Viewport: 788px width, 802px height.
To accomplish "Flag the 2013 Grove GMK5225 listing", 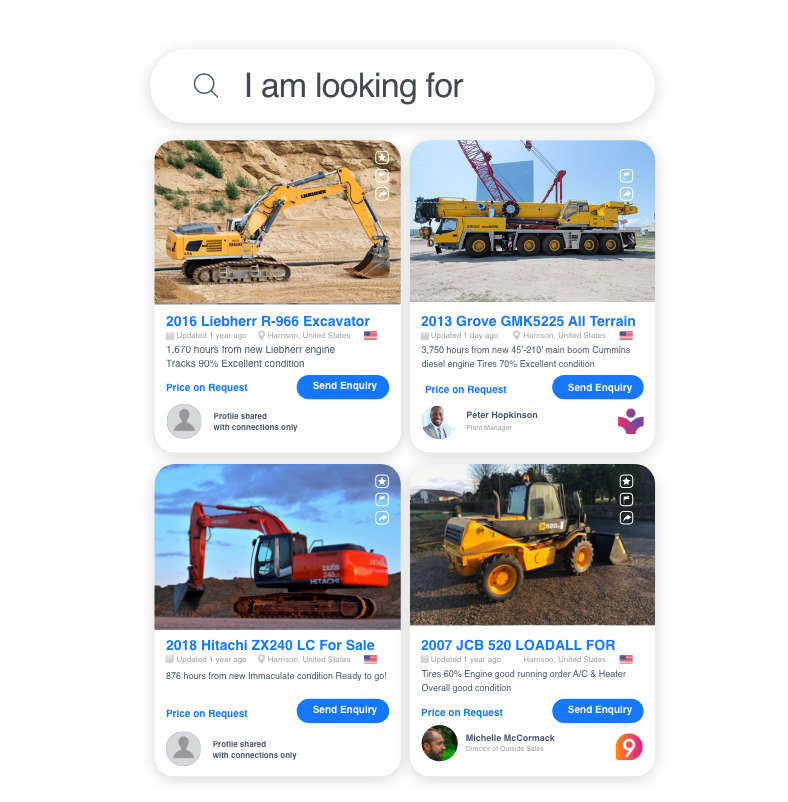I will pos(626,175).
